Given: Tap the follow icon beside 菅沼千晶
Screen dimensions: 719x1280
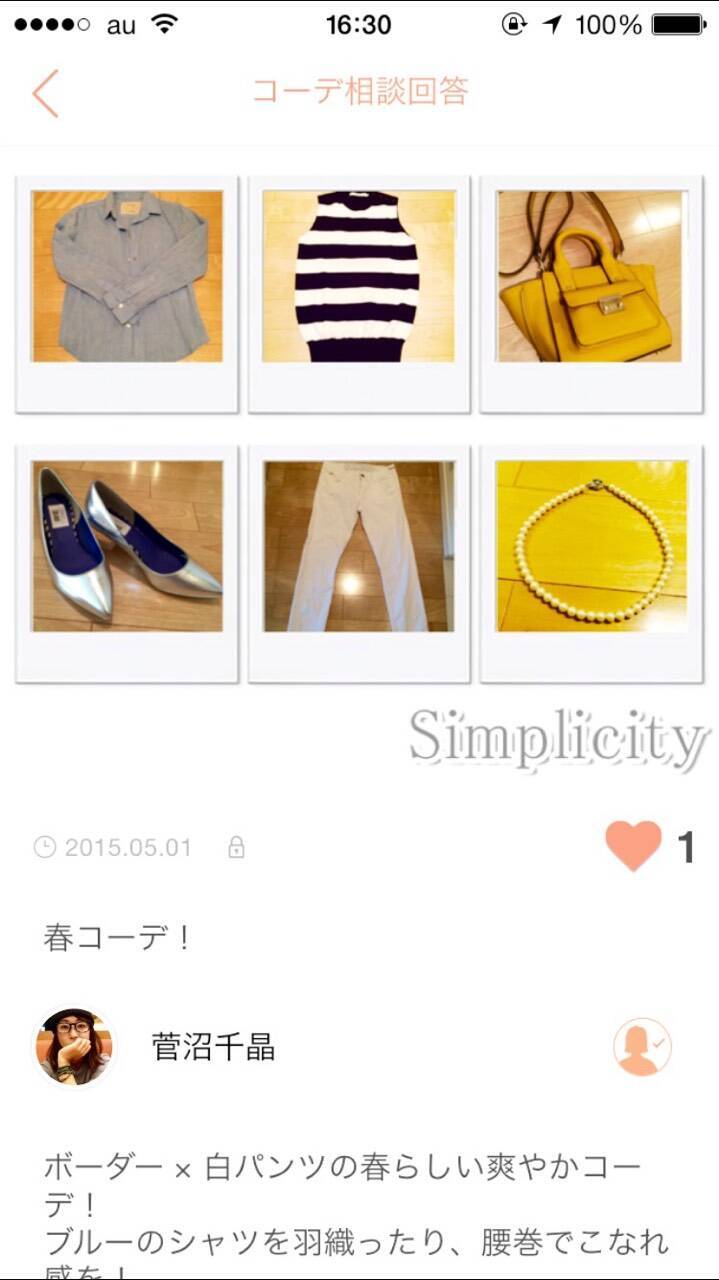Looking at the screenshot, I should 641,1047.
